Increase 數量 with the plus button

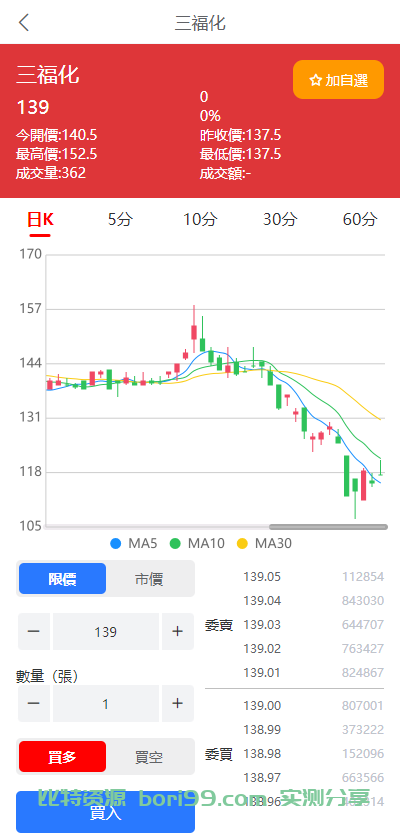coord(178,704)
